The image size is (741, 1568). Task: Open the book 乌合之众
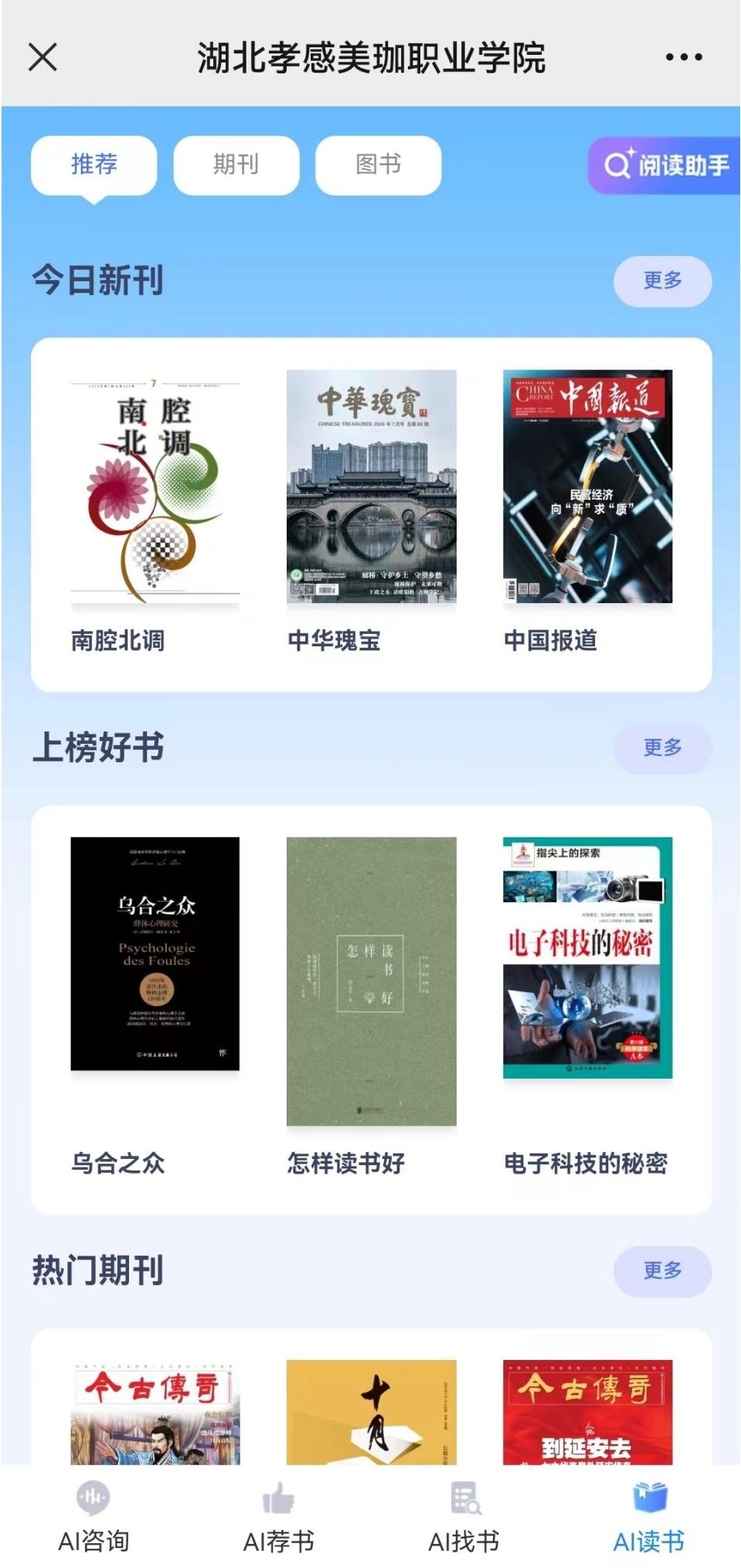coord(155,953)
